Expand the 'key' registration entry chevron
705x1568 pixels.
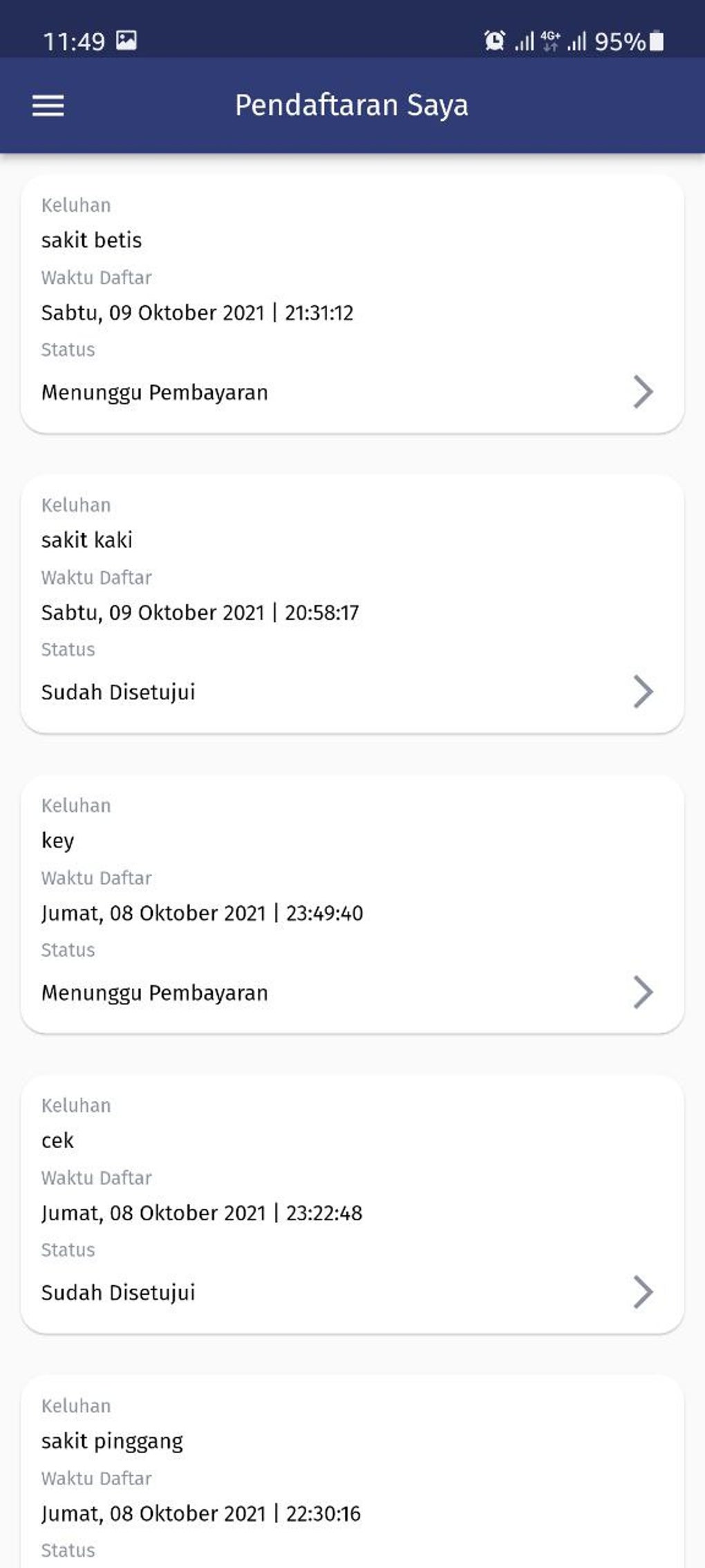pos(644,991)
